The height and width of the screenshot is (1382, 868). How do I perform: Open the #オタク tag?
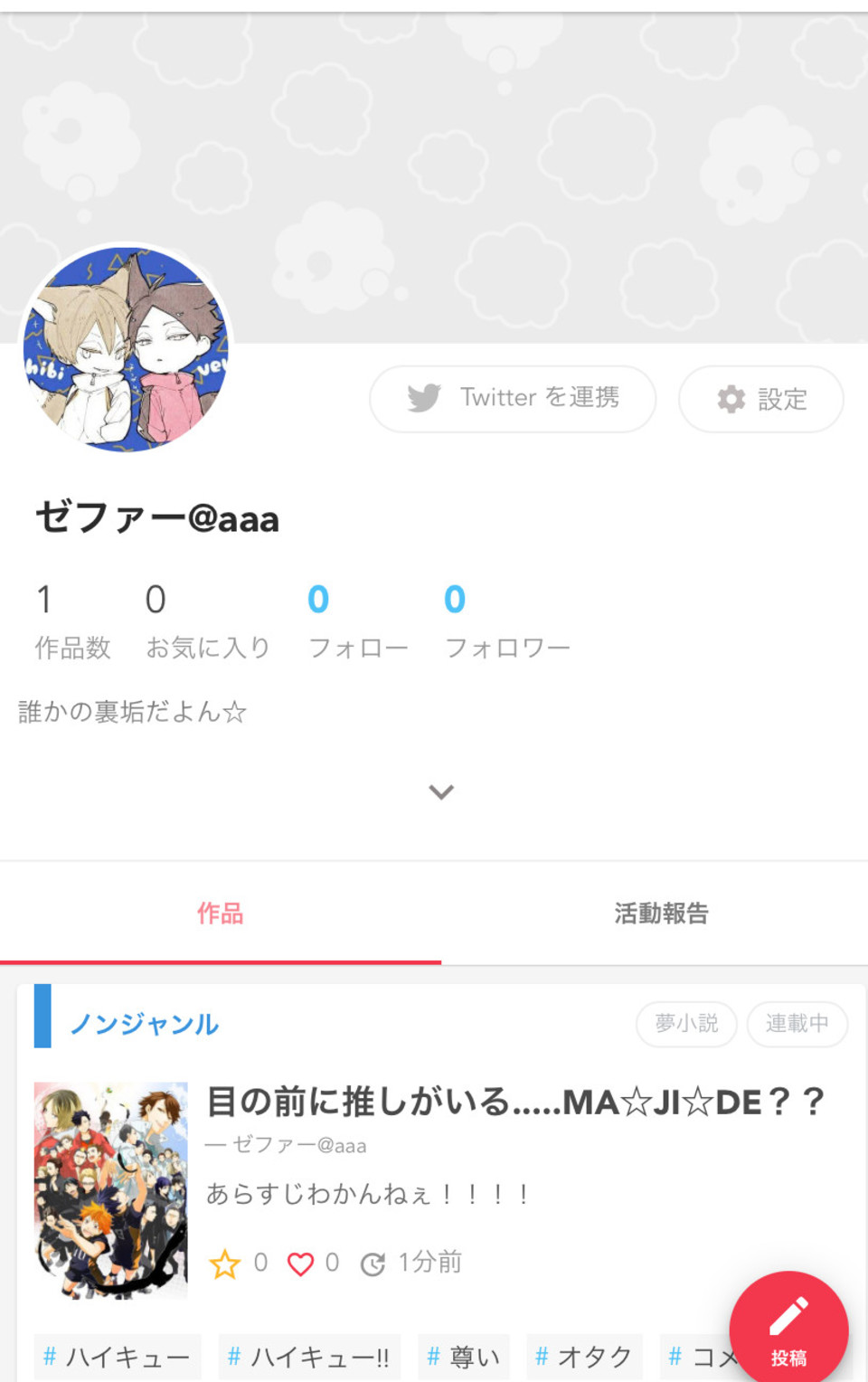[x=584, y=1357]
